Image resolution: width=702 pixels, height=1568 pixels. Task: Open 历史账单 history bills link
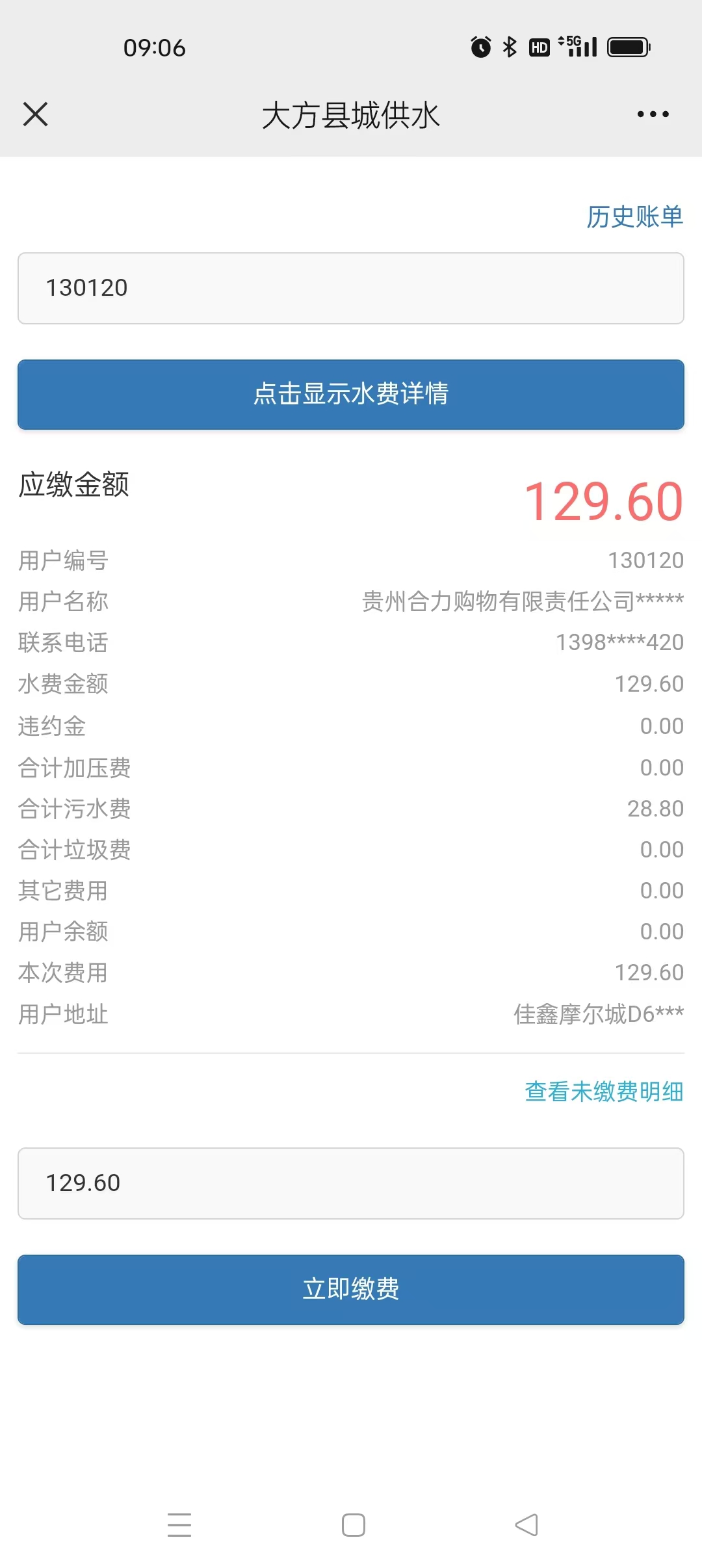[634, 216]
